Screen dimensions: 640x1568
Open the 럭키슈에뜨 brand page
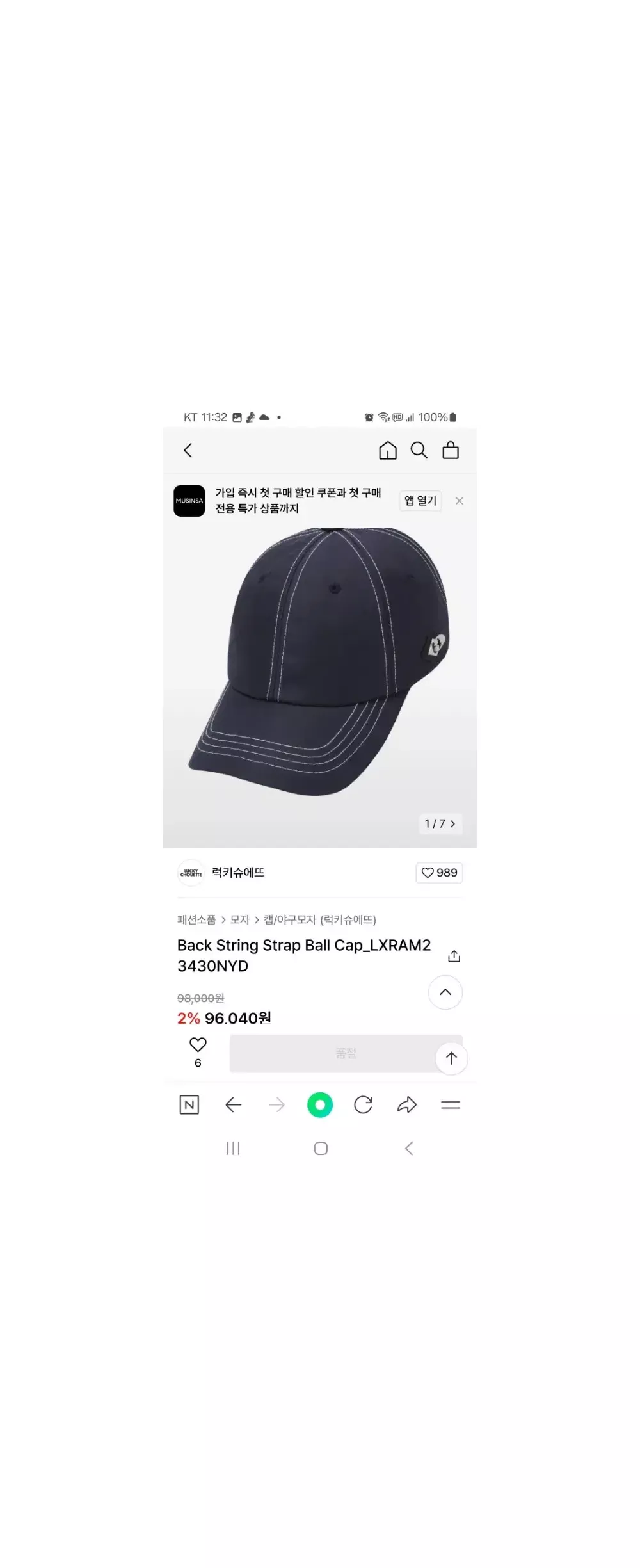(x=237, y=873)
